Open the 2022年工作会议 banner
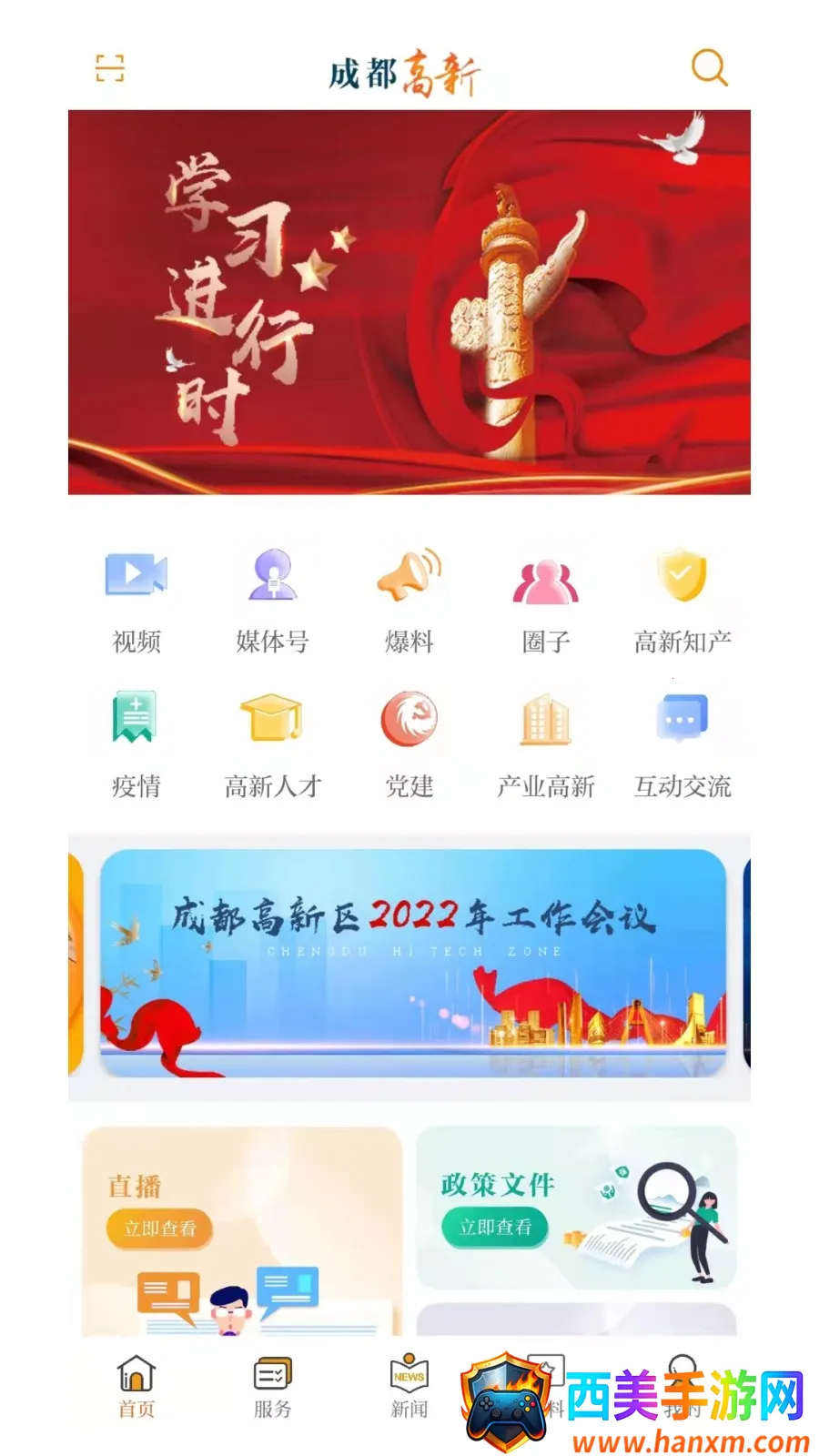 (412, 963)
